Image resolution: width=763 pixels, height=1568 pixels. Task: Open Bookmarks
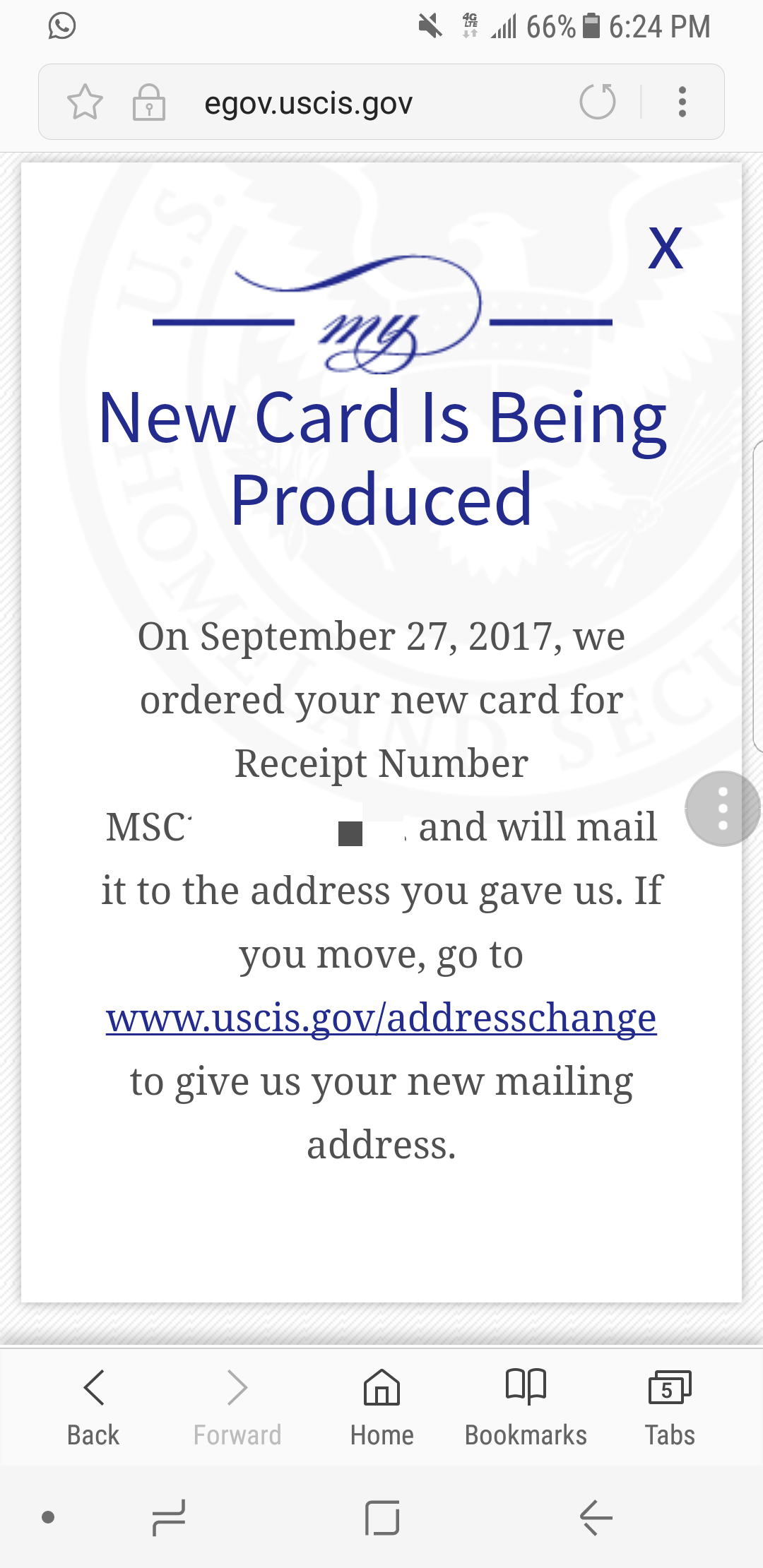(526, 1407)
